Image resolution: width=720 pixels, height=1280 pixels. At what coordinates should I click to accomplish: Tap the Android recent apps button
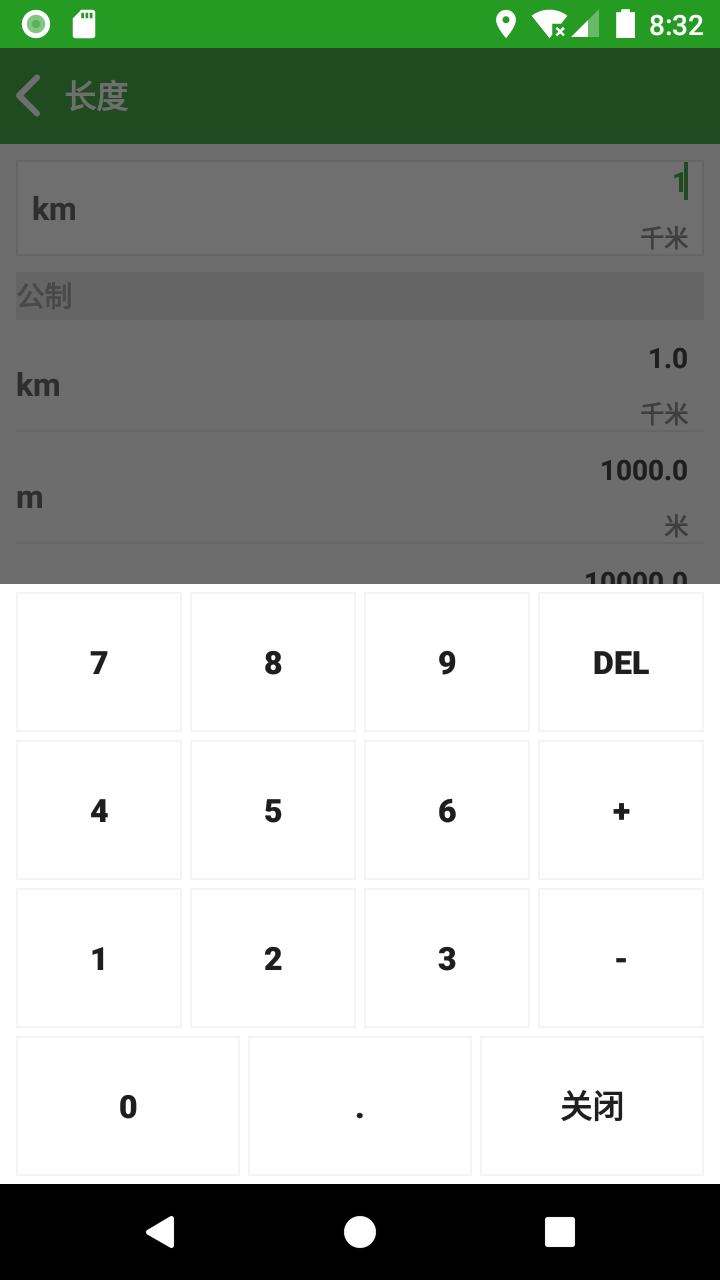[559, 1232]
